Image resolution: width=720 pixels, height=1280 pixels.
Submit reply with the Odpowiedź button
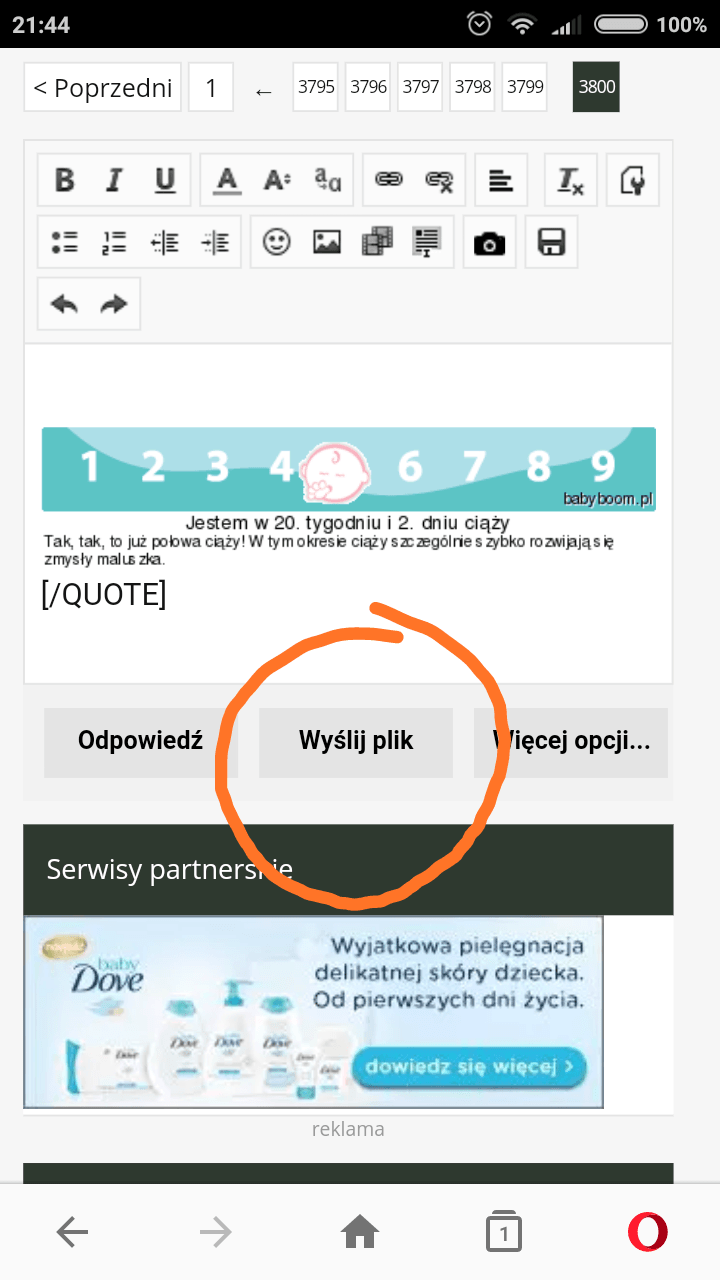click(x=140, y=741)
